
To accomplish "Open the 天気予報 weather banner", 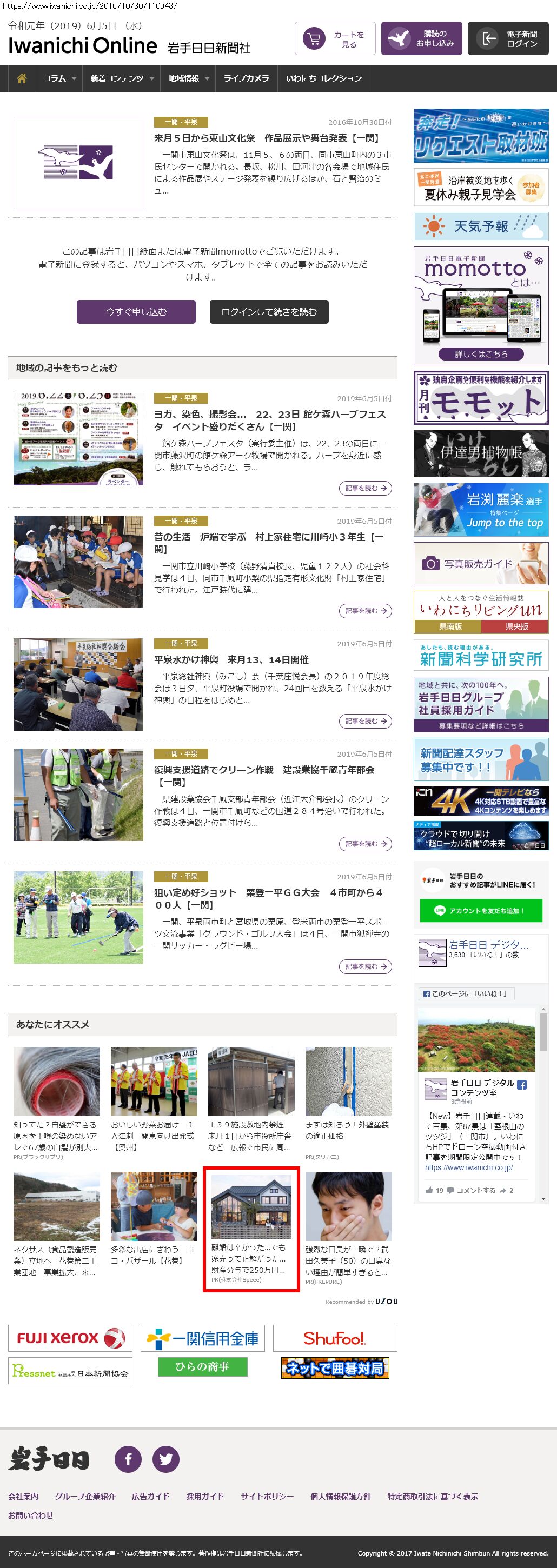I will [481, 226].
